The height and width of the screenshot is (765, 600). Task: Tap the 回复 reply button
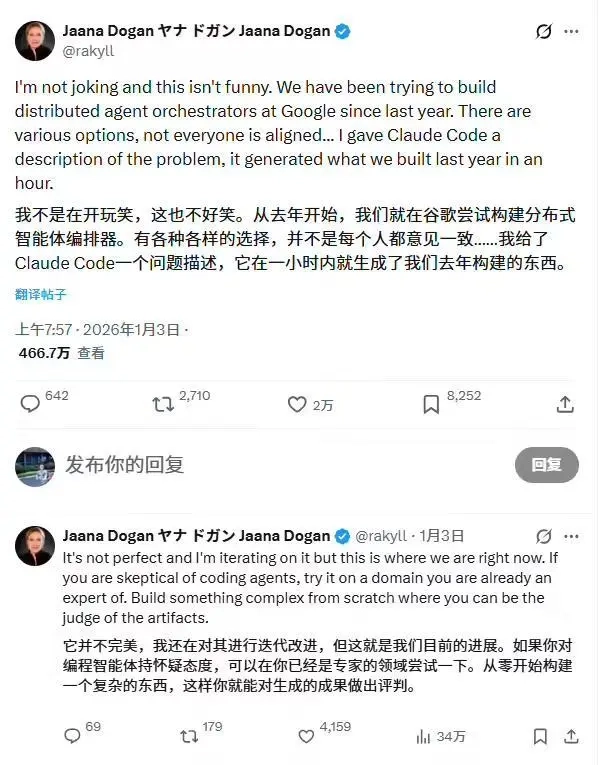pyautogui.click(x=546, y=465)
